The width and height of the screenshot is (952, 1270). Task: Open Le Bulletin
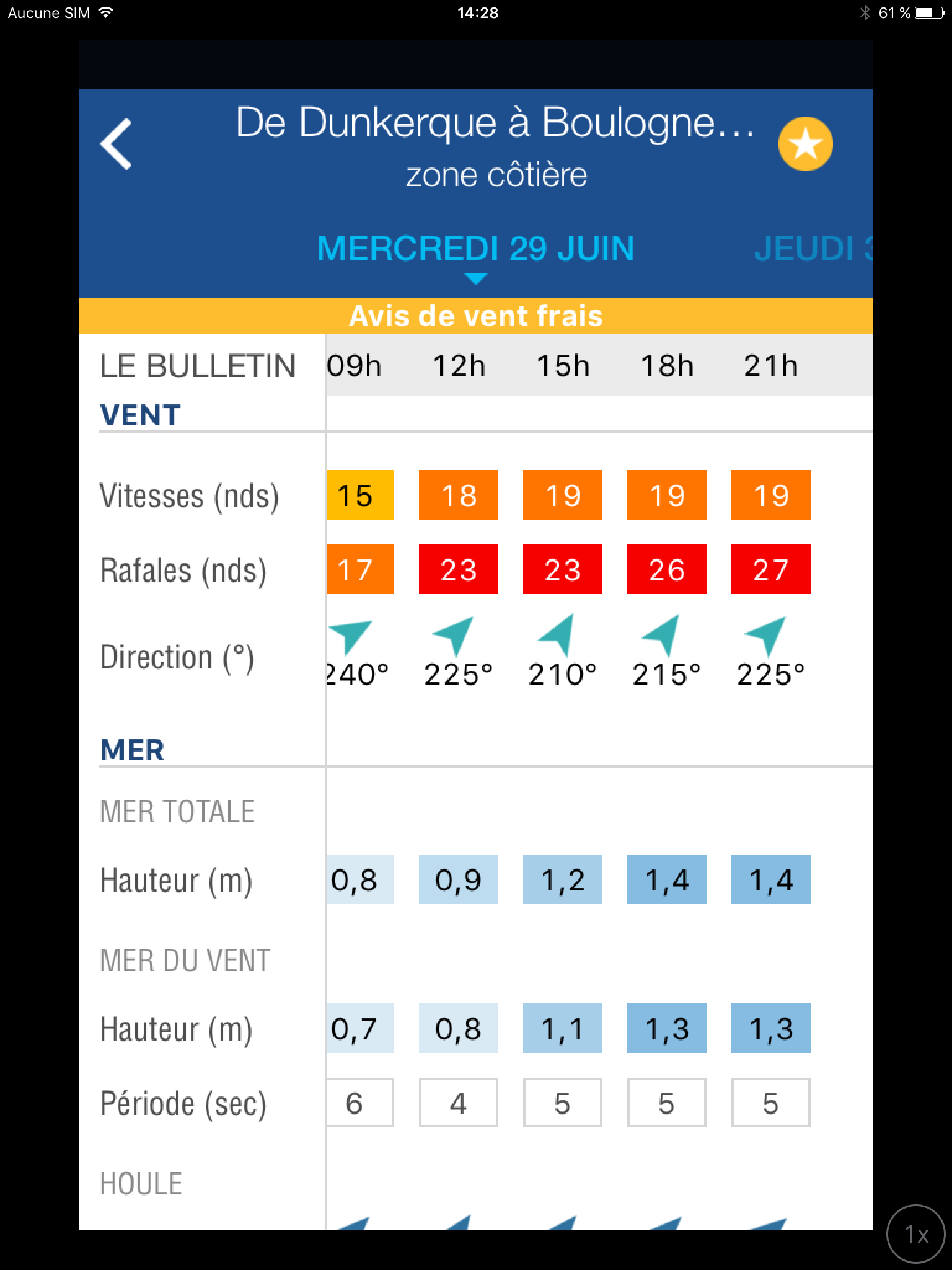coord(198,365)
